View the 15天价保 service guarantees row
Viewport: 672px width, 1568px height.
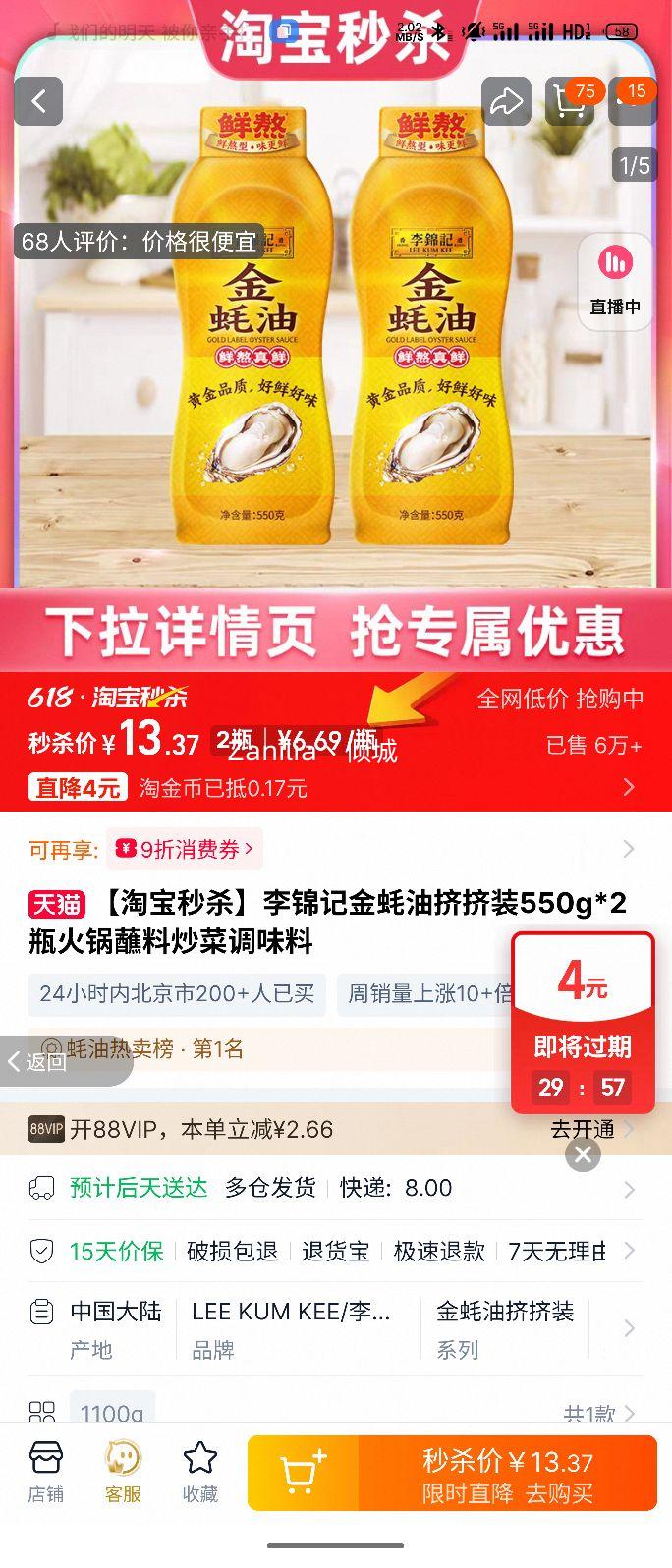coord(336,1251)
